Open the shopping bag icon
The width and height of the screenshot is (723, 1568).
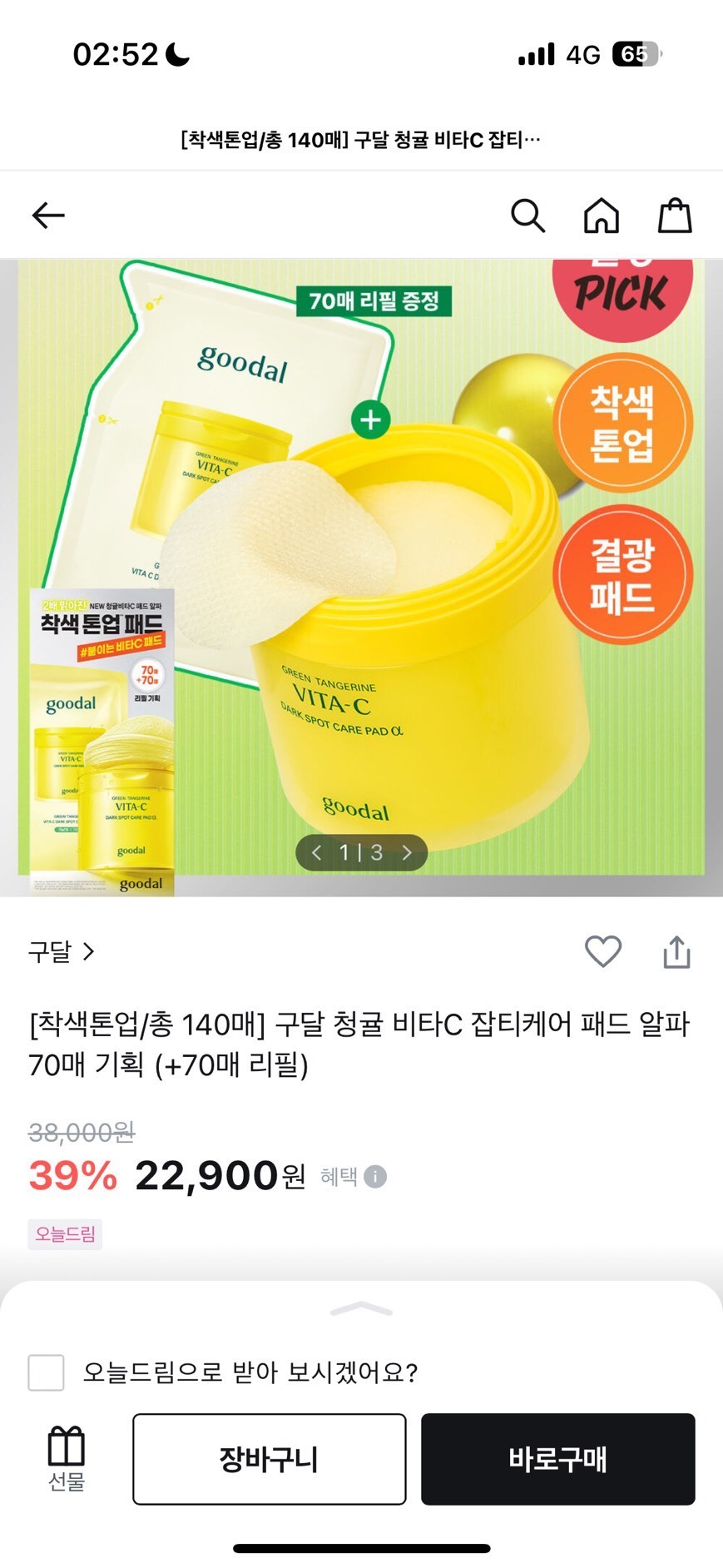tap(674, 215)
